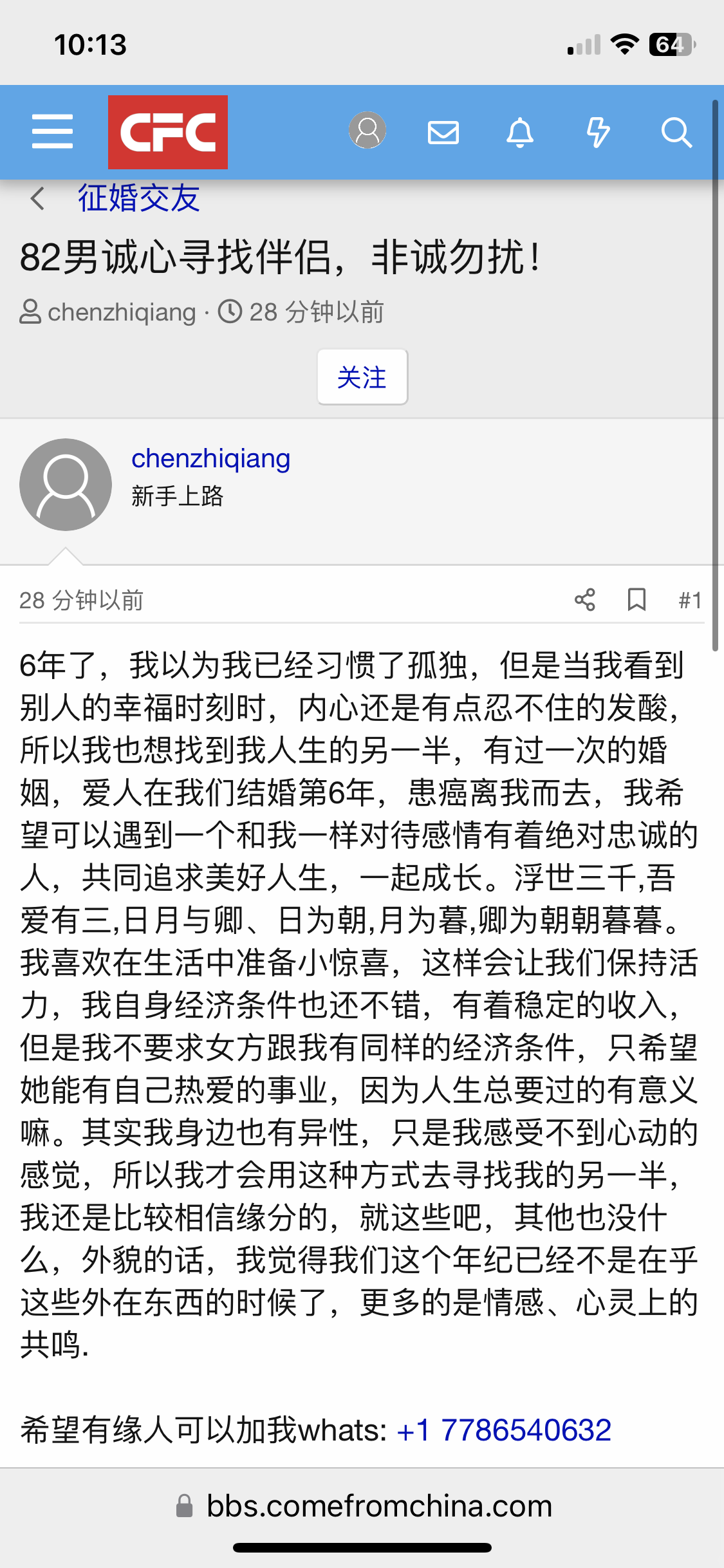Open the account profile icon

367,131
